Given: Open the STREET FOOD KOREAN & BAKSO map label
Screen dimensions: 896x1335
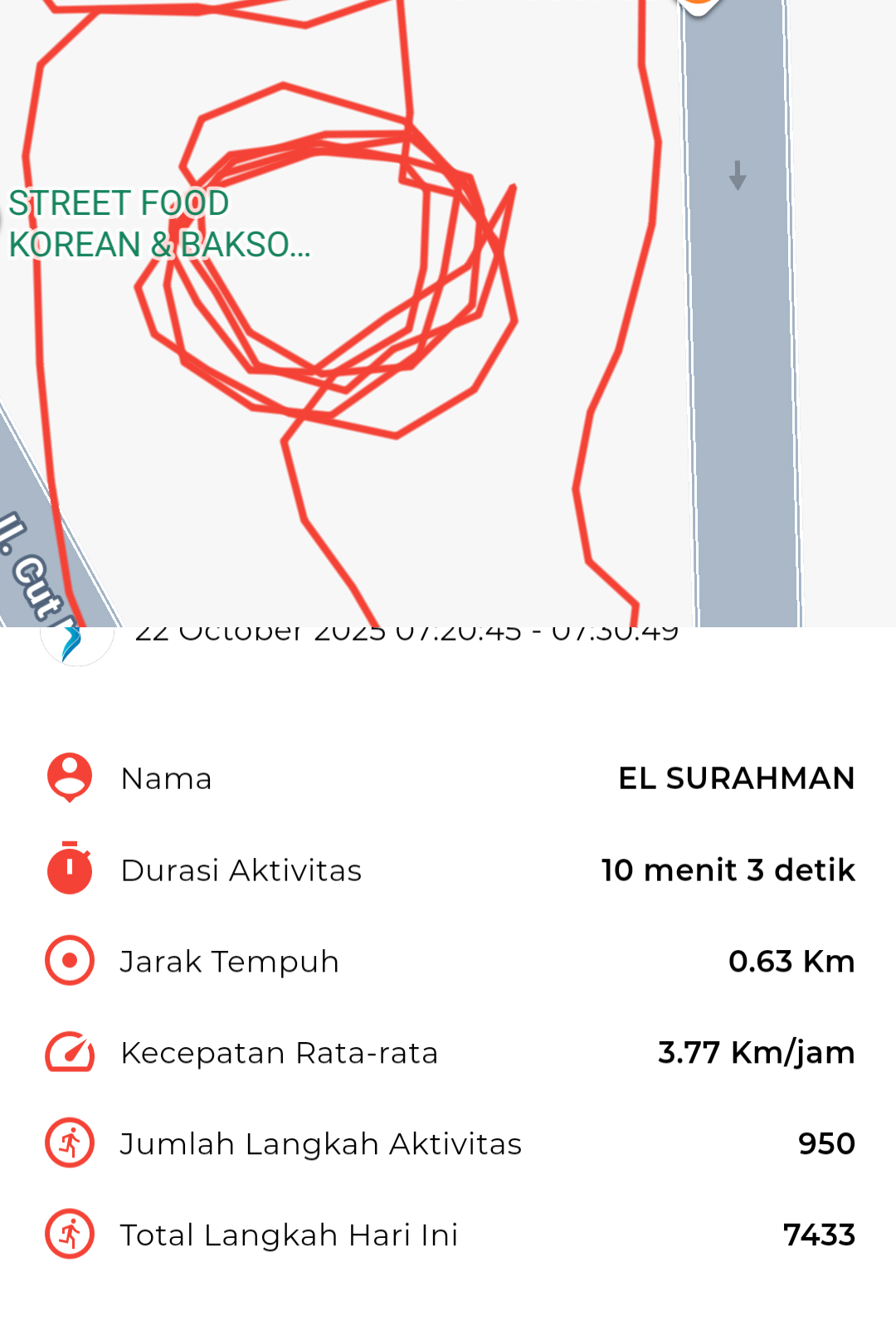Looking at the screenshot, I should (158, 224).
